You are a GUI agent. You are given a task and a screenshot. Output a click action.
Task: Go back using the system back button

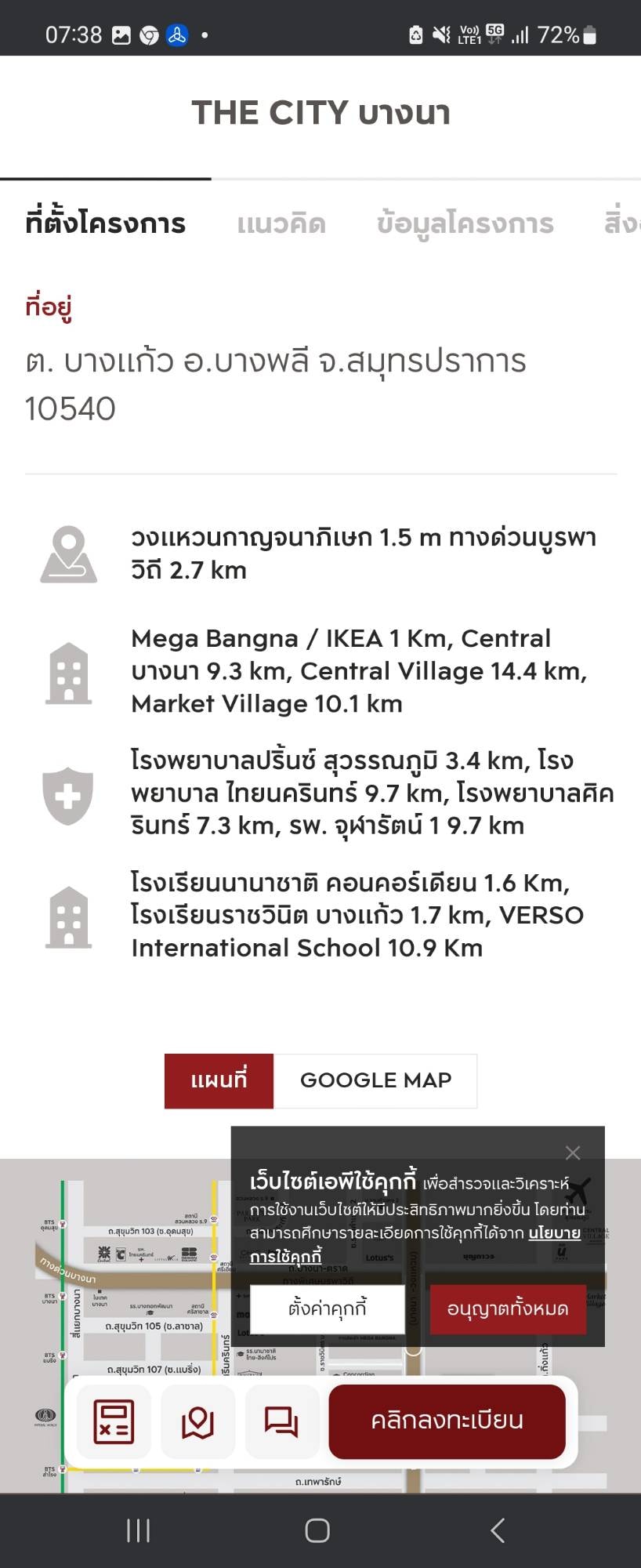(497, 1530)
